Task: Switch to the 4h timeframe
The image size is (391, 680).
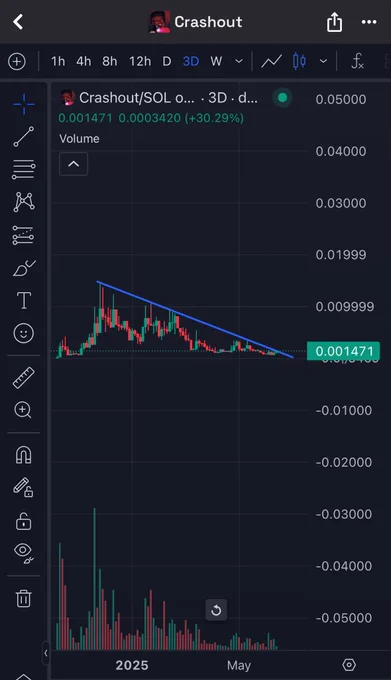Action: [x=84, y=61]
